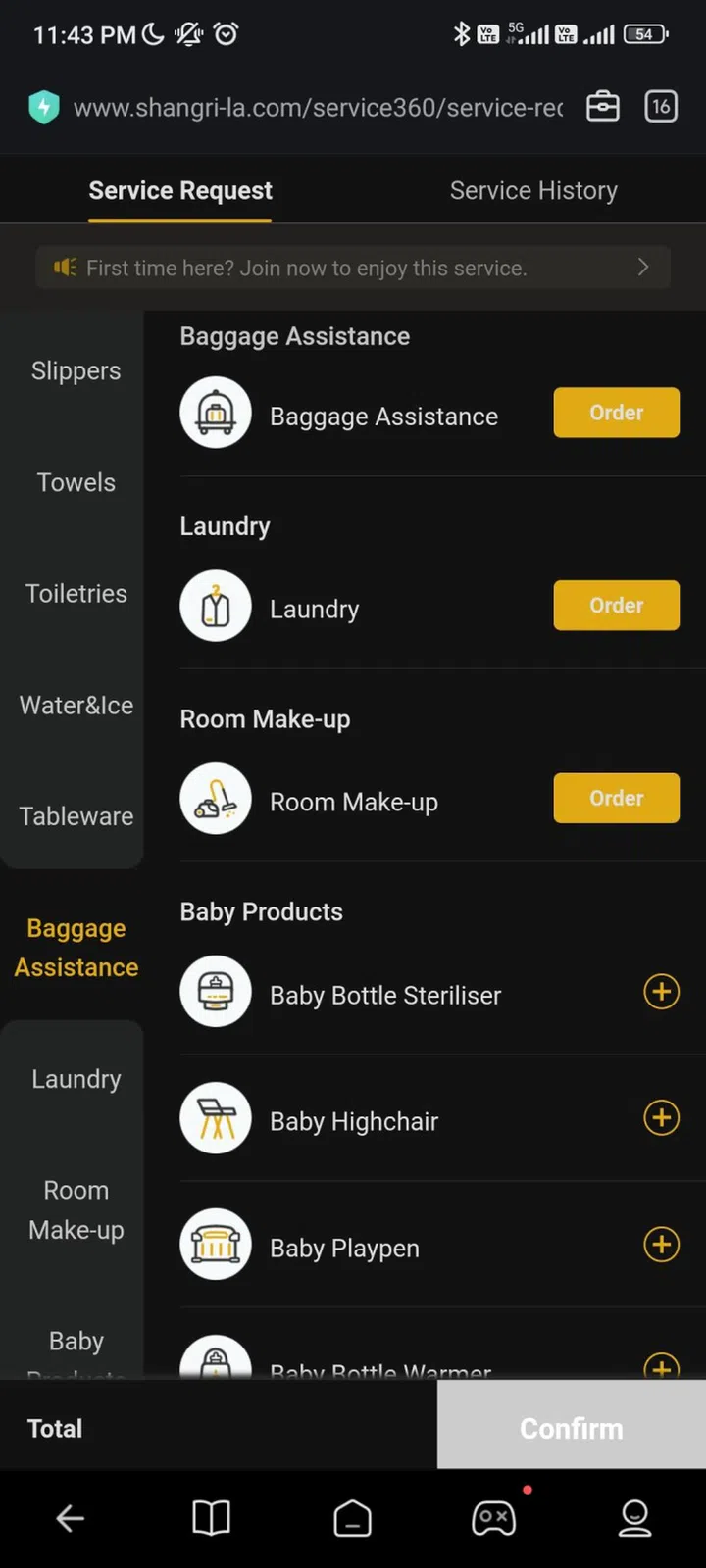Add a Baby Bottle Steriliser
Screen dimensions: 706x1568
point(661,992)
